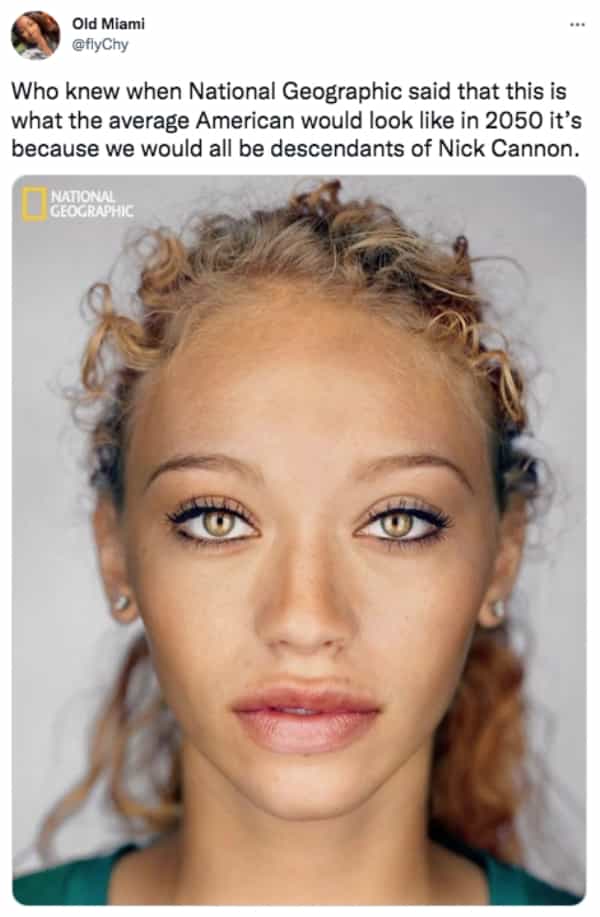Open Old Miami's profile picture

[35, 35]
